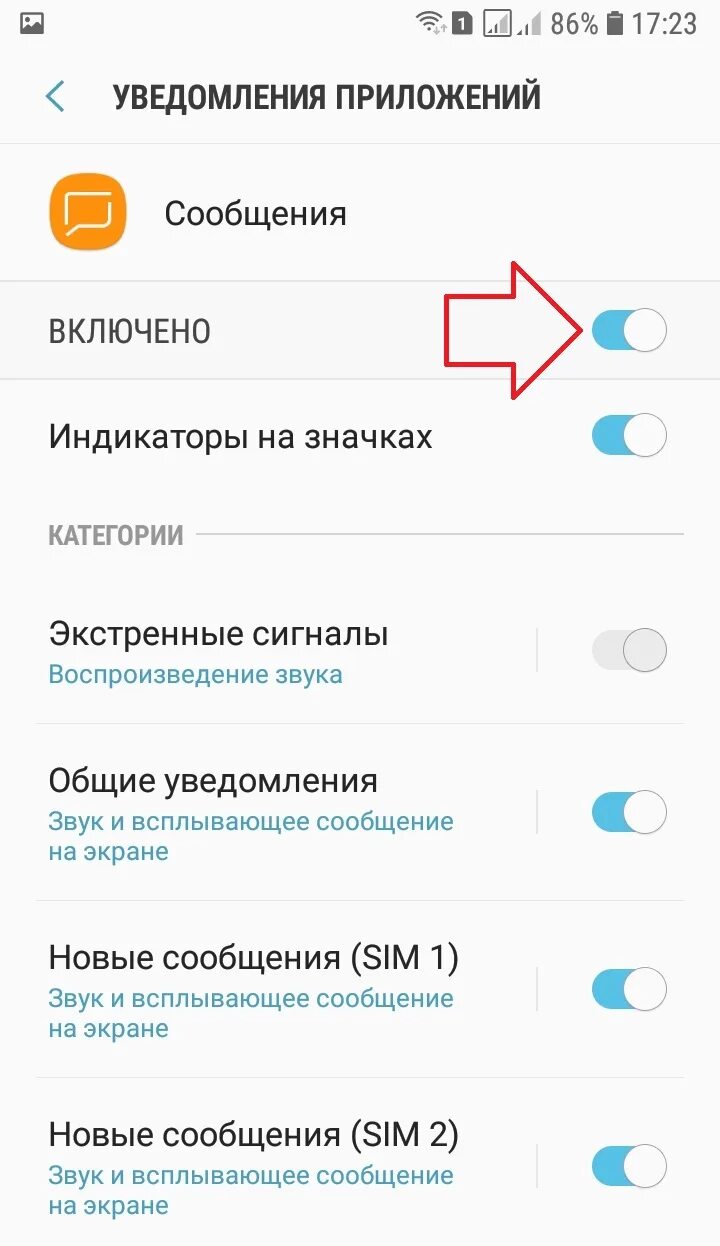720x1246 pixels.
Task: Disable Индикаторы на значках switch
Action: click(x=629, y=436)
